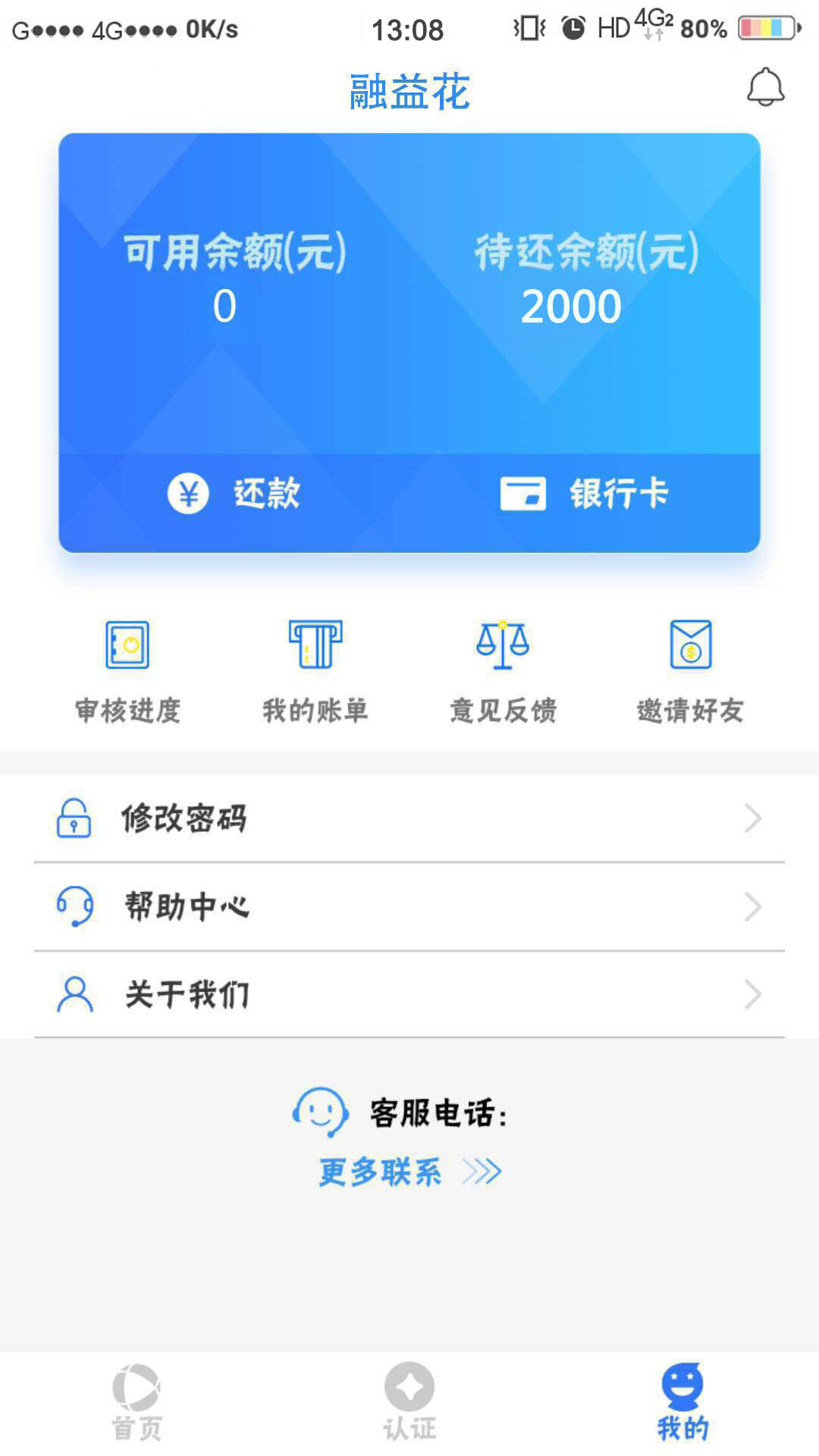Image resolution: width=819 pixels, height=1456 pixels.
Task: Tap the 更多联系 more contacts link
Action: pyautogui.click(x=409, y=1172)
